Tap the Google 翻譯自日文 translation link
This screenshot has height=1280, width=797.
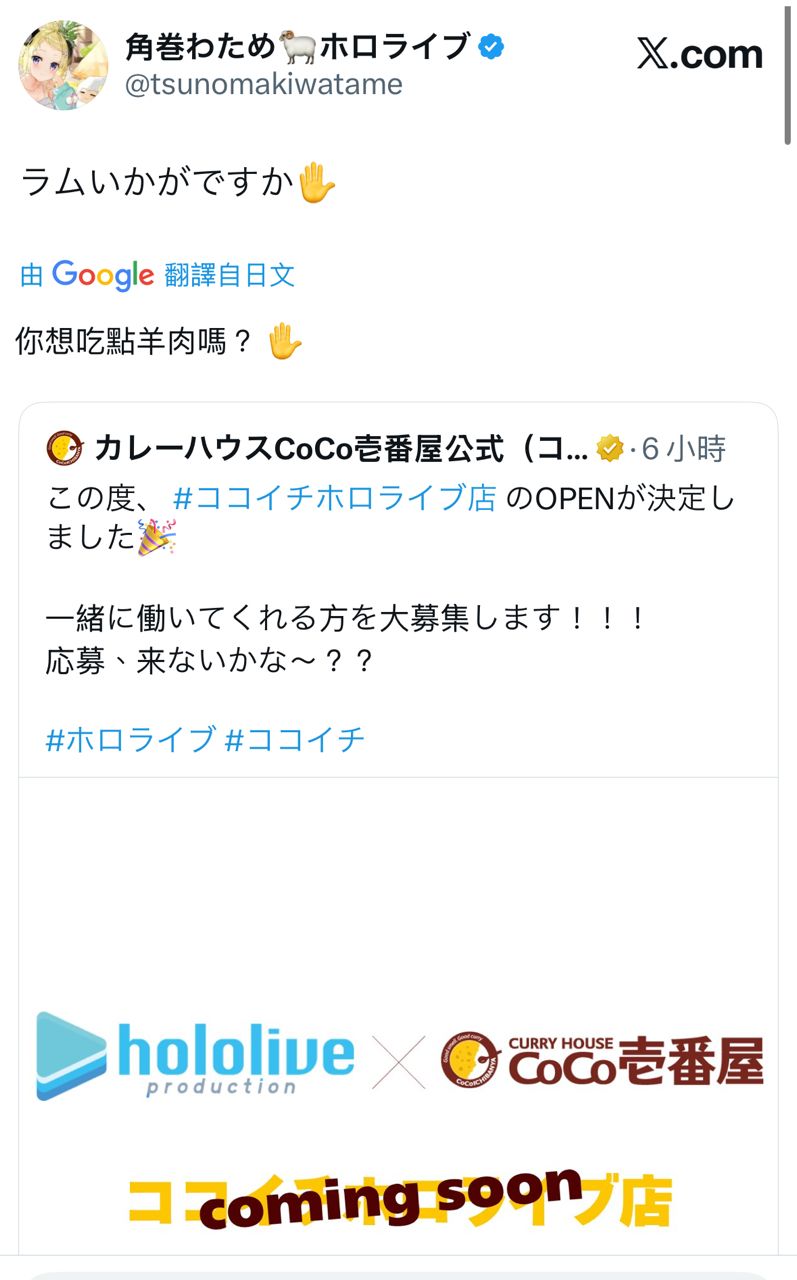pos(158,275)
